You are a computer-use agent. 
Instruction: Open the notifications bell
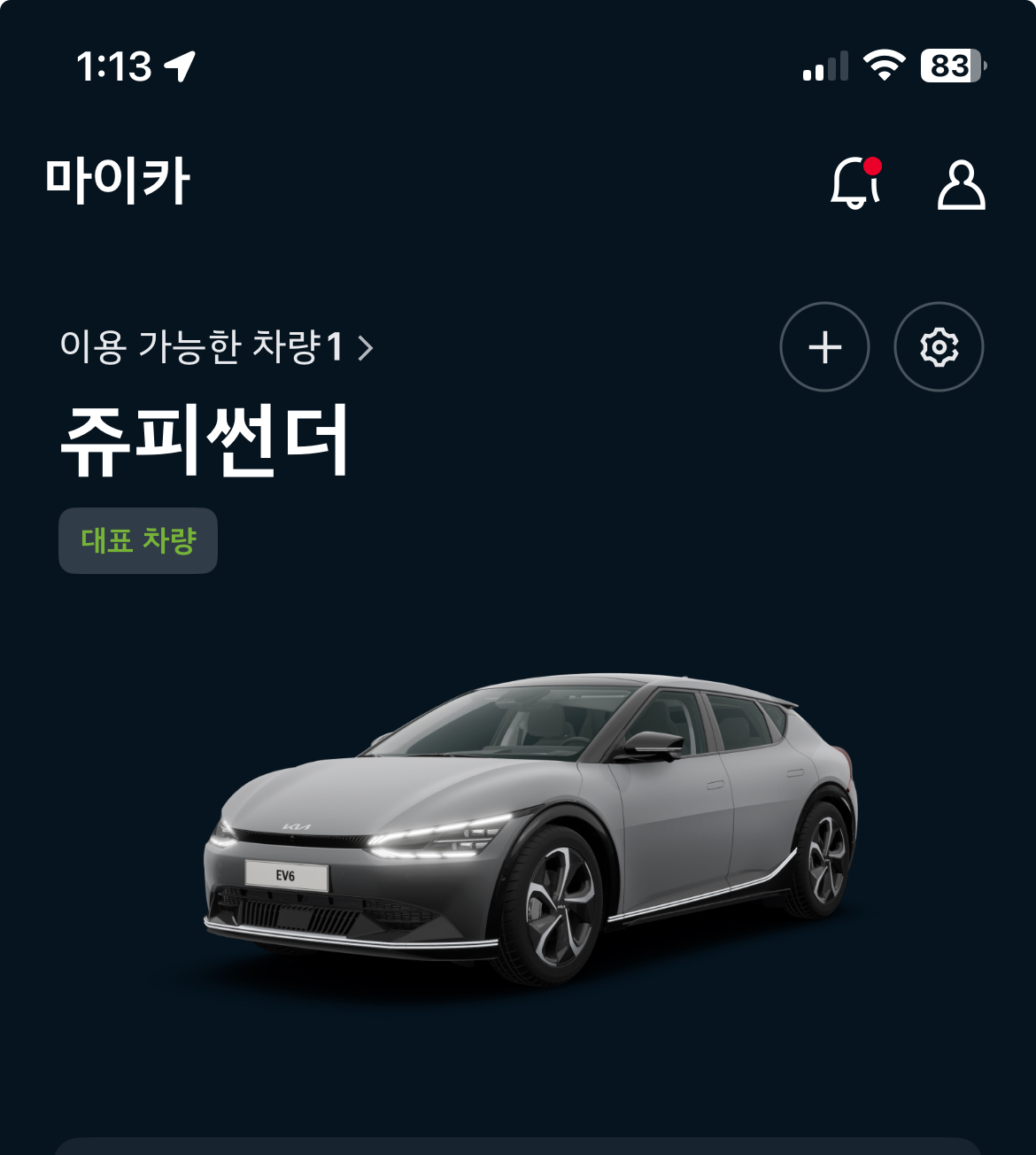click(854, 183)
